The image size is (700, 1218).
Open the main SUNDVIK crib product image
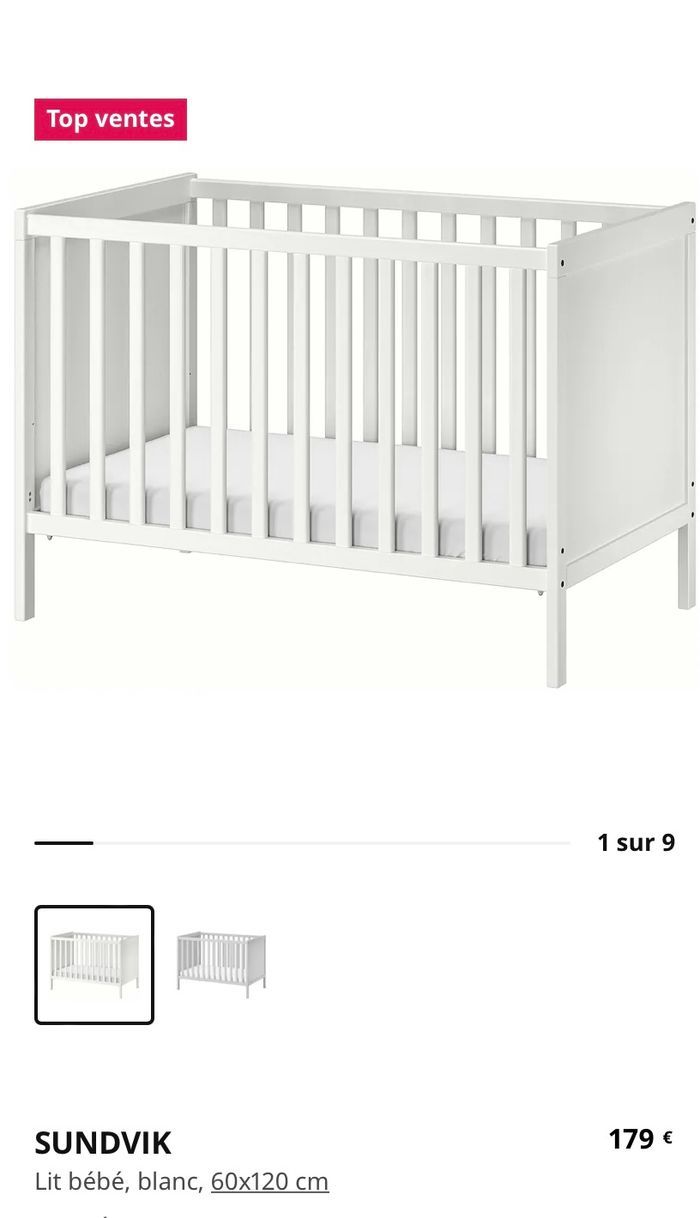point(350,430)
